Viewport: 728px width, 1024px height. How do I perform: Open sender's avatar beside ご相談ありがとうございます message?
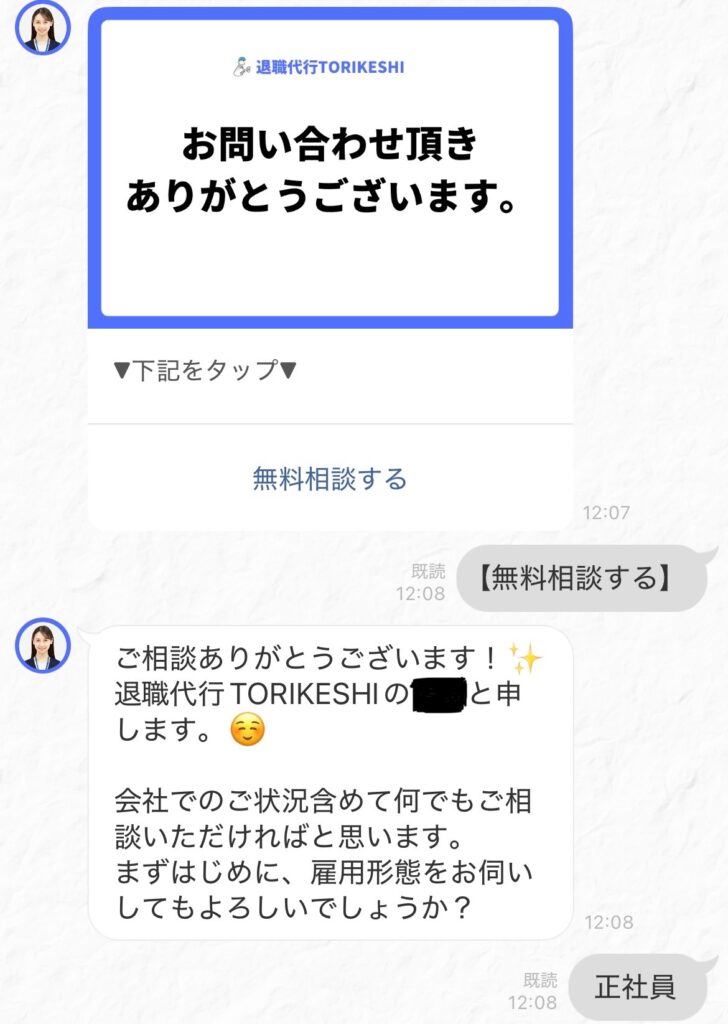(x=43, y=646)
